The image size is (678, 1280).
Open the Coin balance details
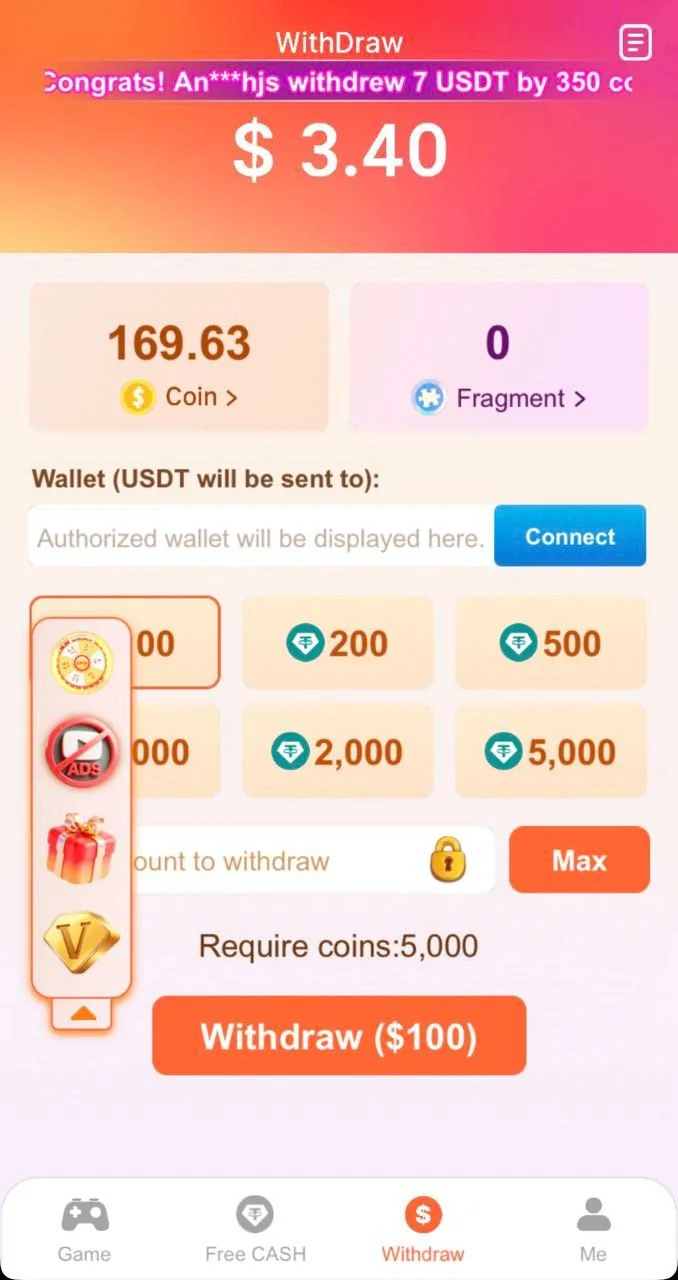[179, 357]
